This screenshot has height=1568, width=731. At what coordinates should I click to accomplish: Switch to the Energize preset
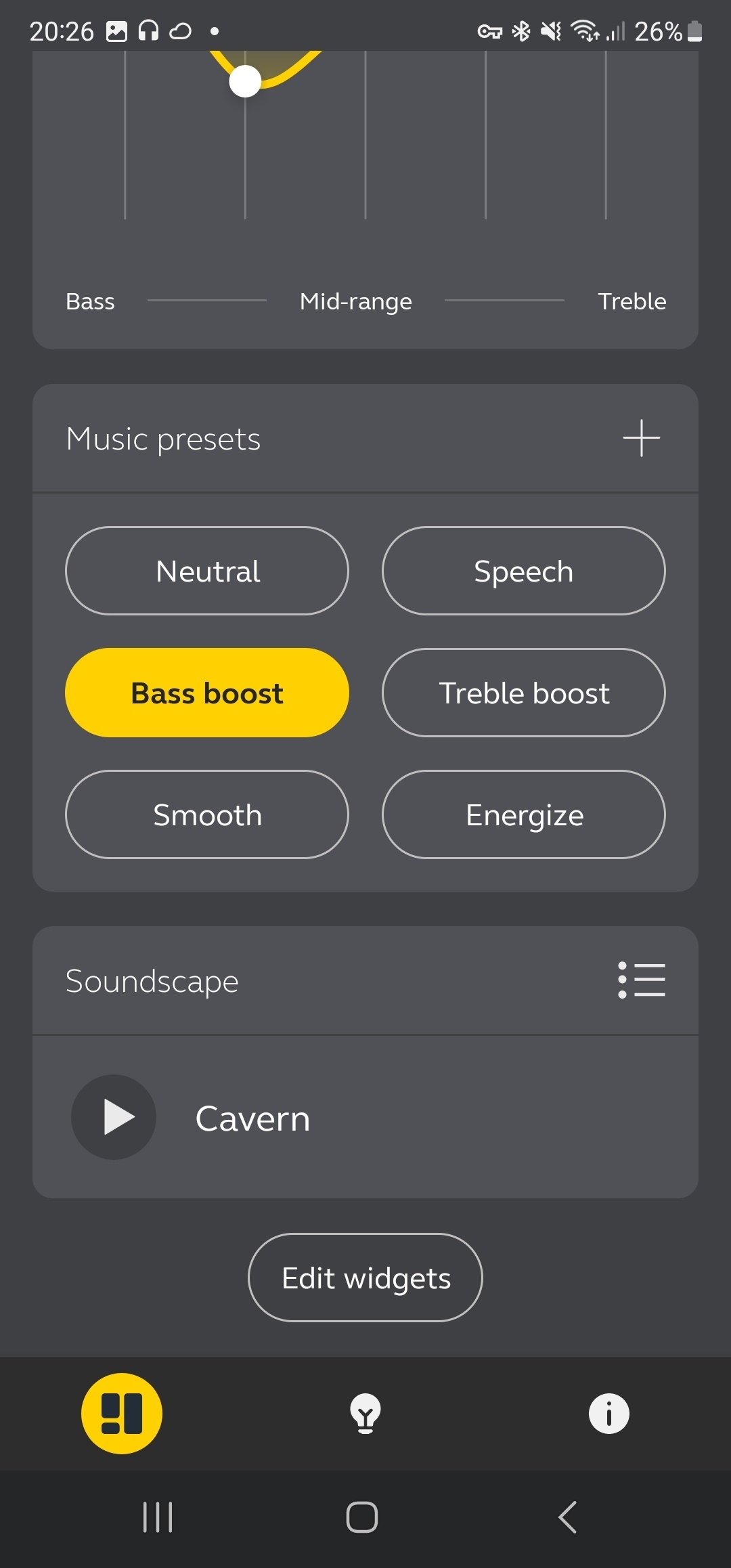click(523, 814)
